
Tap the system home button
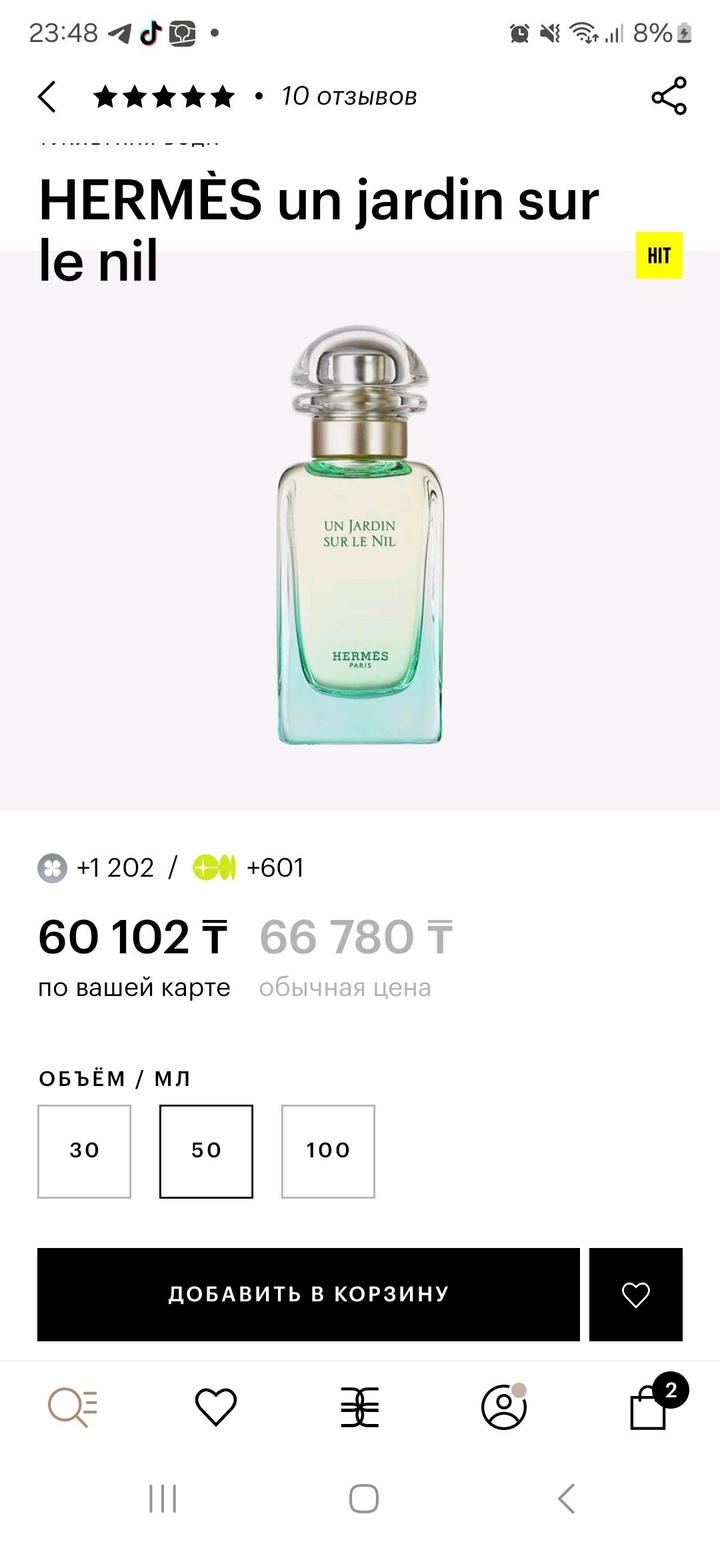point(363,1498)
